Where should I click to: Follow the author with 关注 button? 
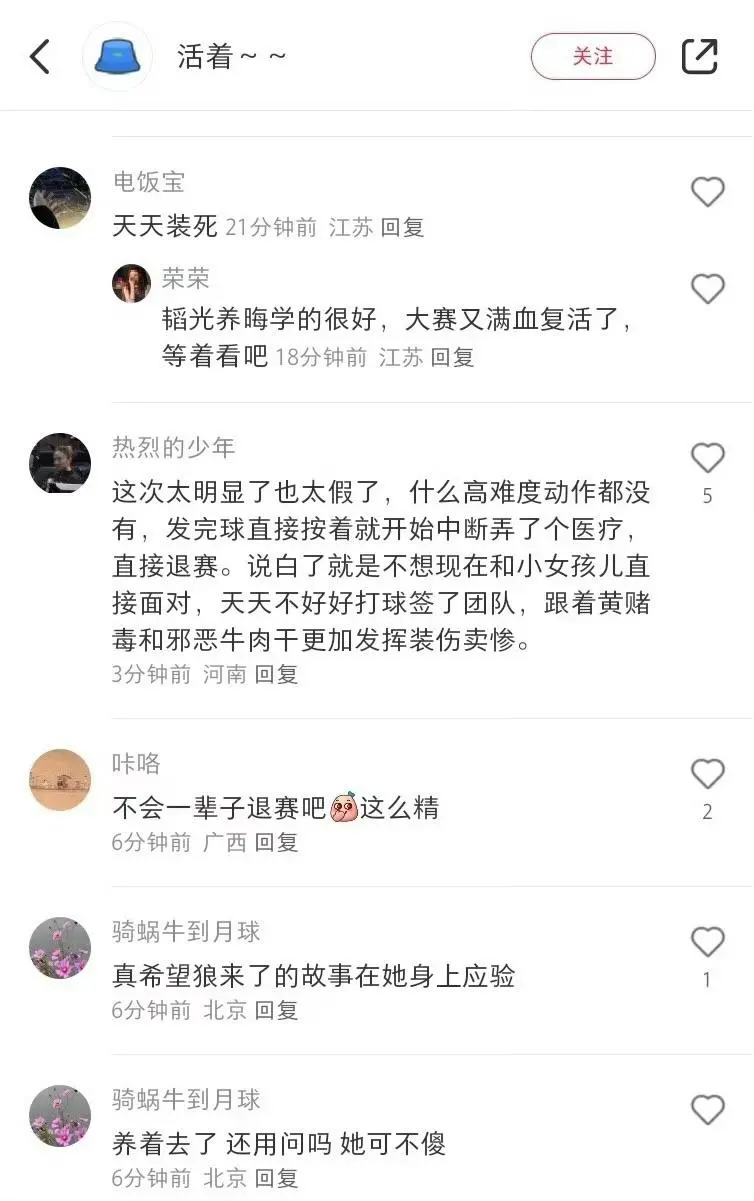592,57
